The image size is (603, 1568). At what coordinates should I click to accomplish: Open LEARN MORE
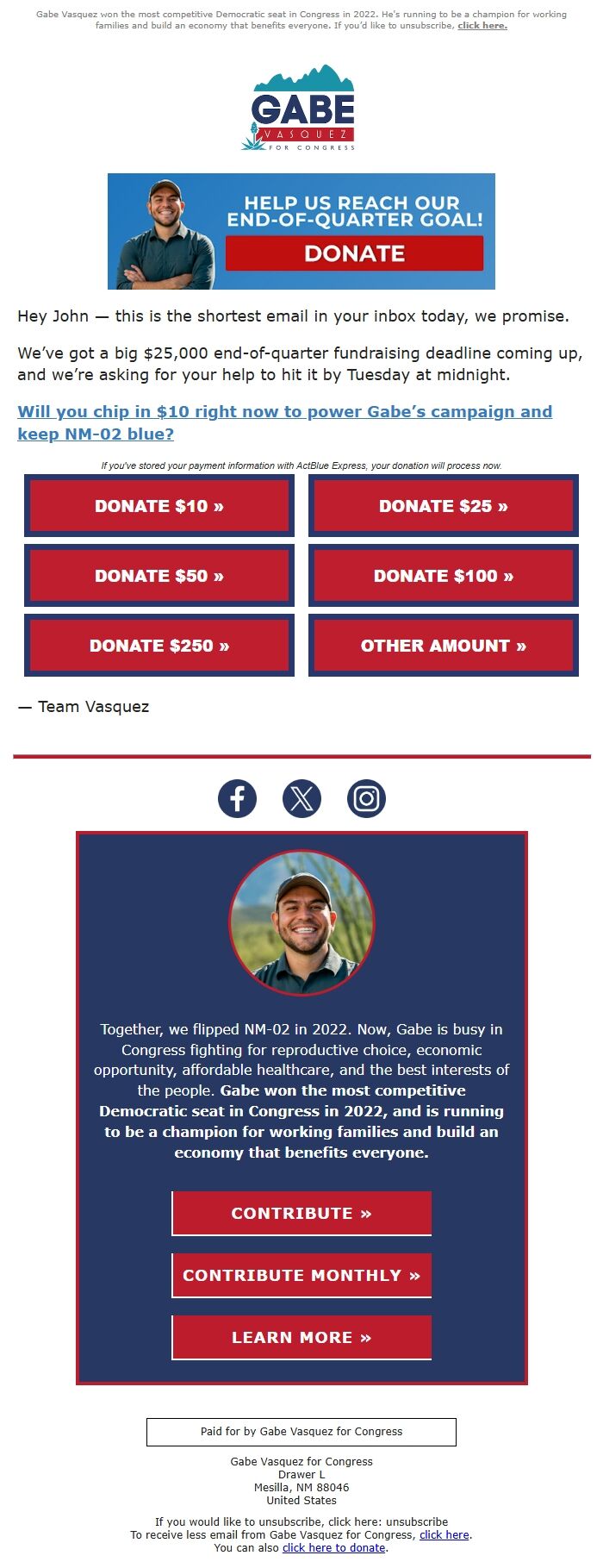[301, 1338]
